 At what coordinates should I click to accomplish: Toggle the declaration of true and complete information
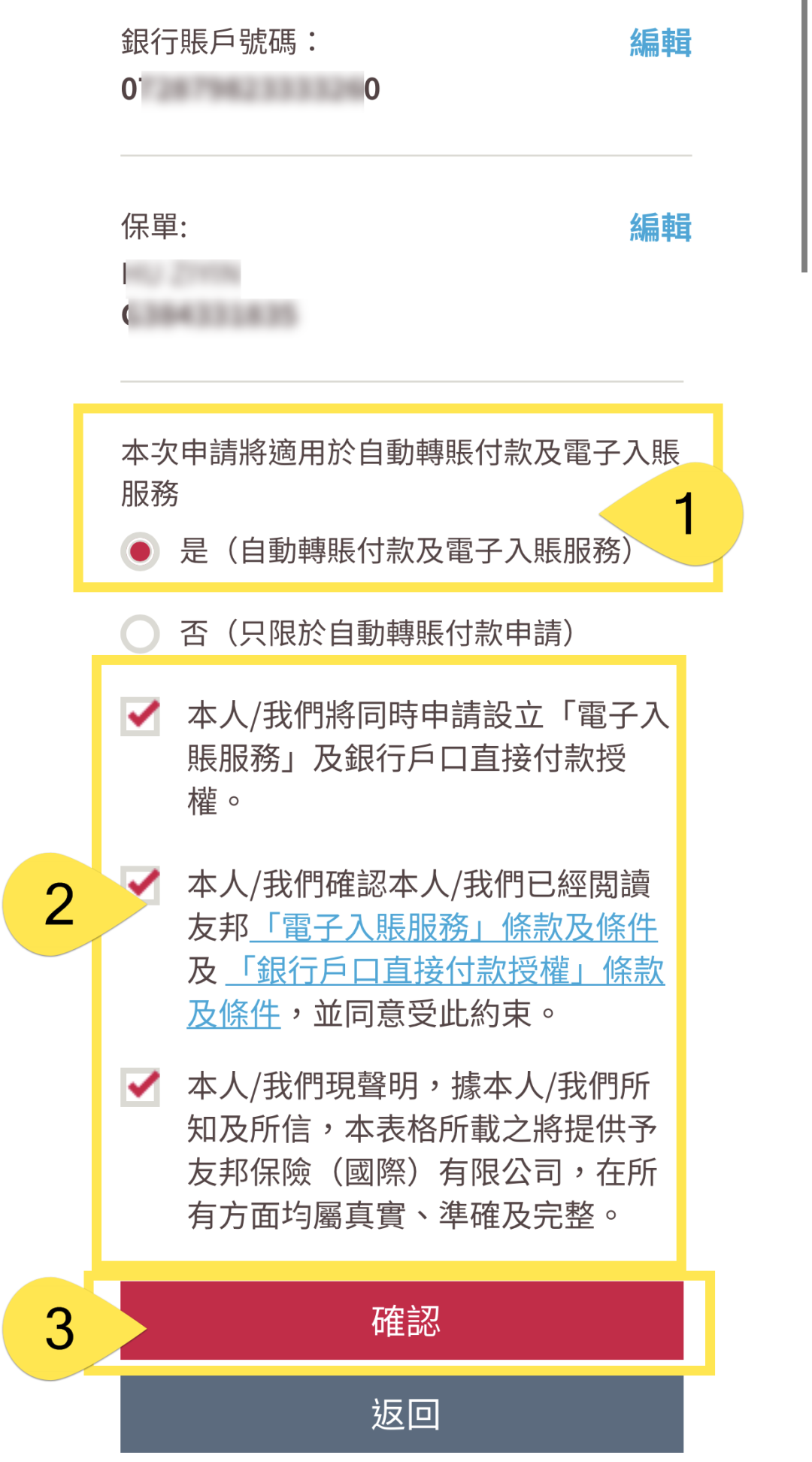coord(141,1087)
